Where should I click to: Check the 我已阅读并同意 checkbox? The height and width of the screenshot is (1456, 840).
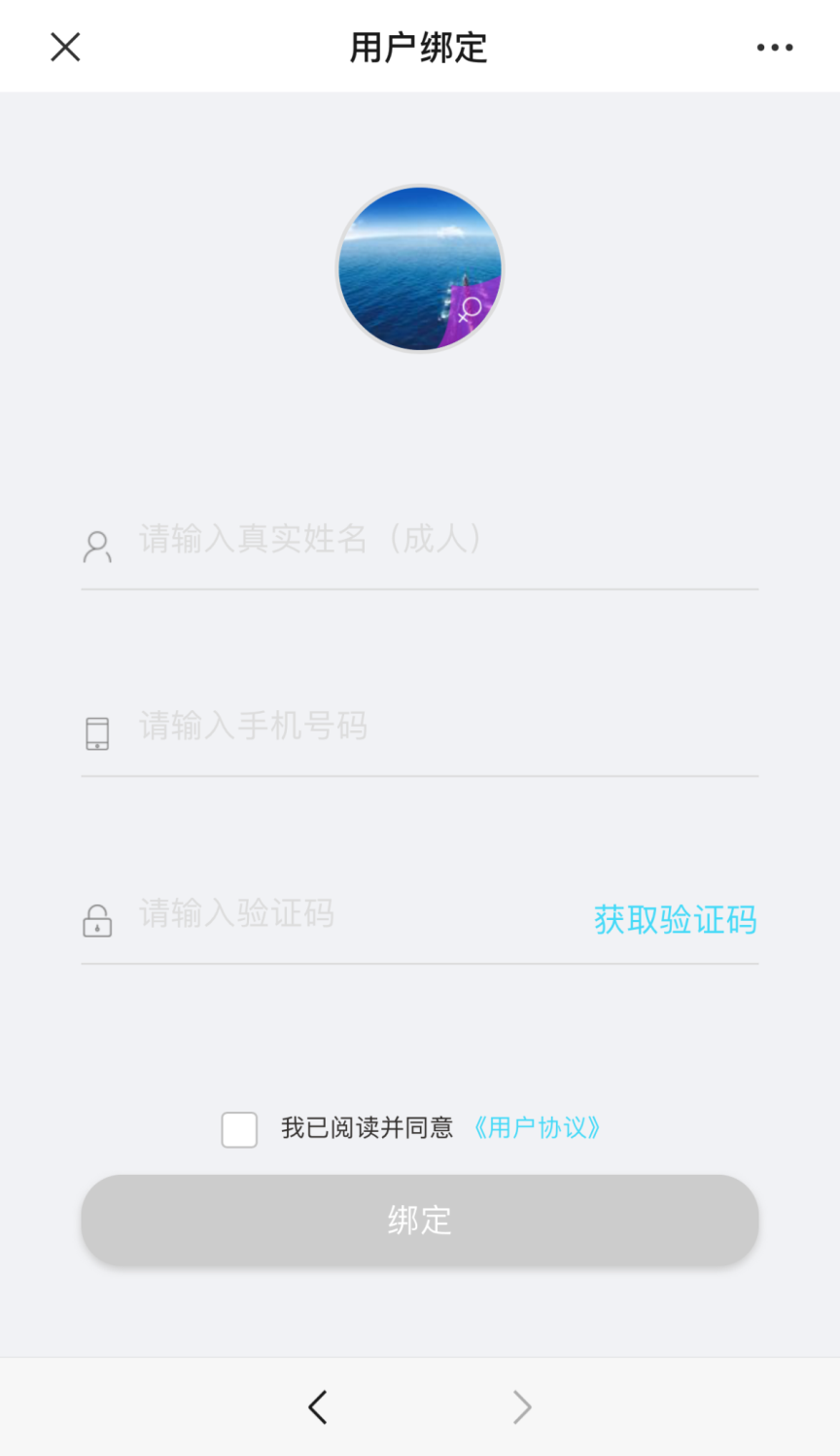[x=239, y=1129]
